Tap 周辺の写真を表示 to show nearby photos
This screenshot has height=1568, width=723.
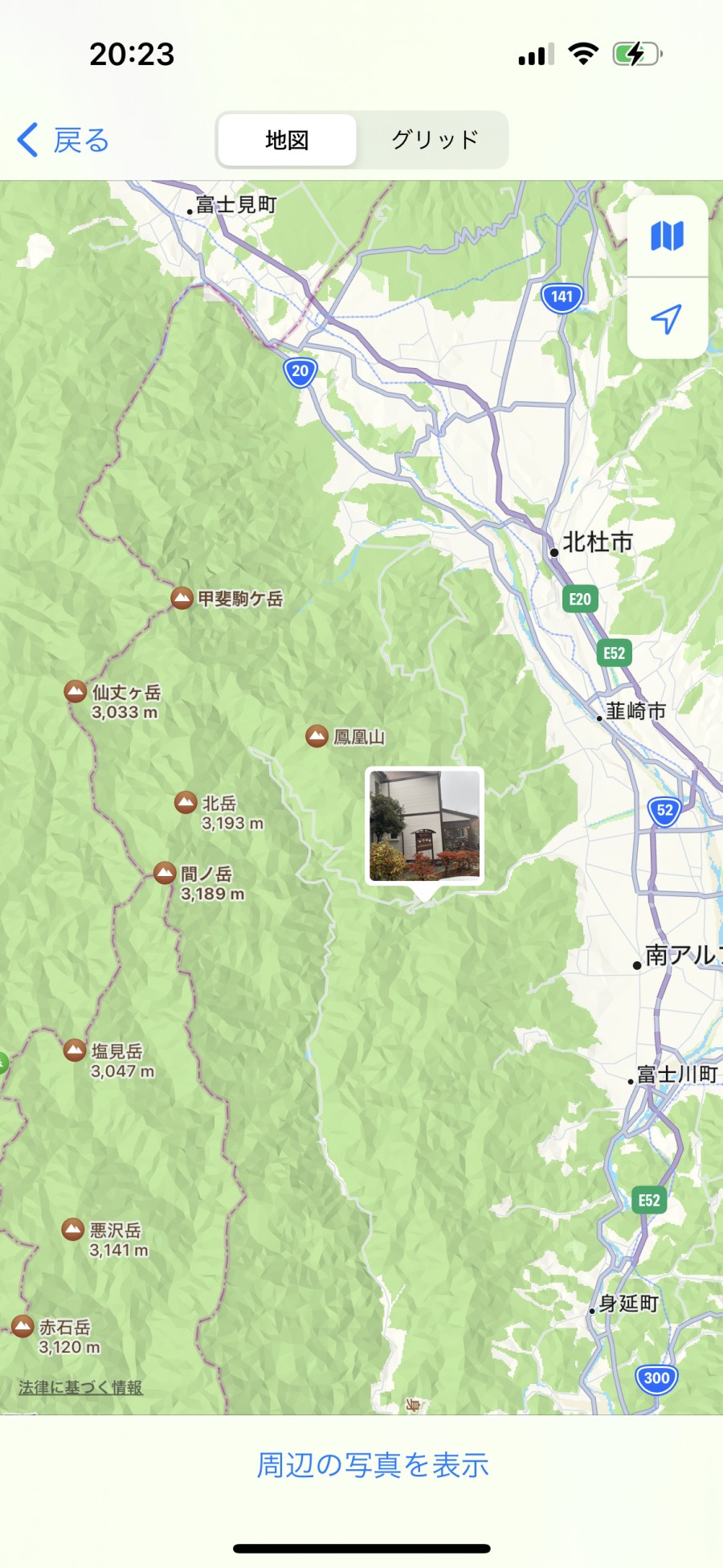(373, 1464)
